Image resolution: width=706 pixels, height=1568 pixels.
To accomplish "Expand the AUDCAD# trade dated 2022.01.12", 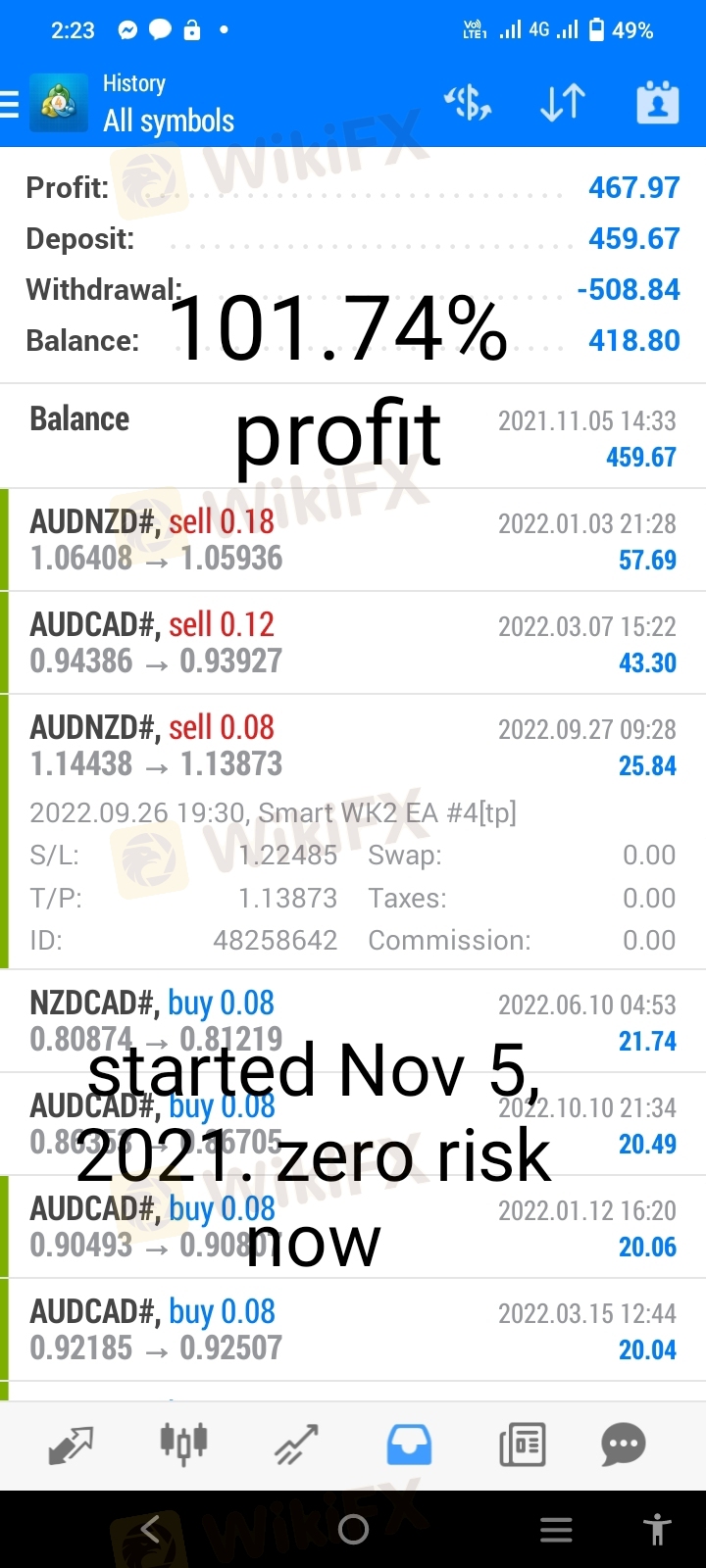I will tap(353, 1227).
